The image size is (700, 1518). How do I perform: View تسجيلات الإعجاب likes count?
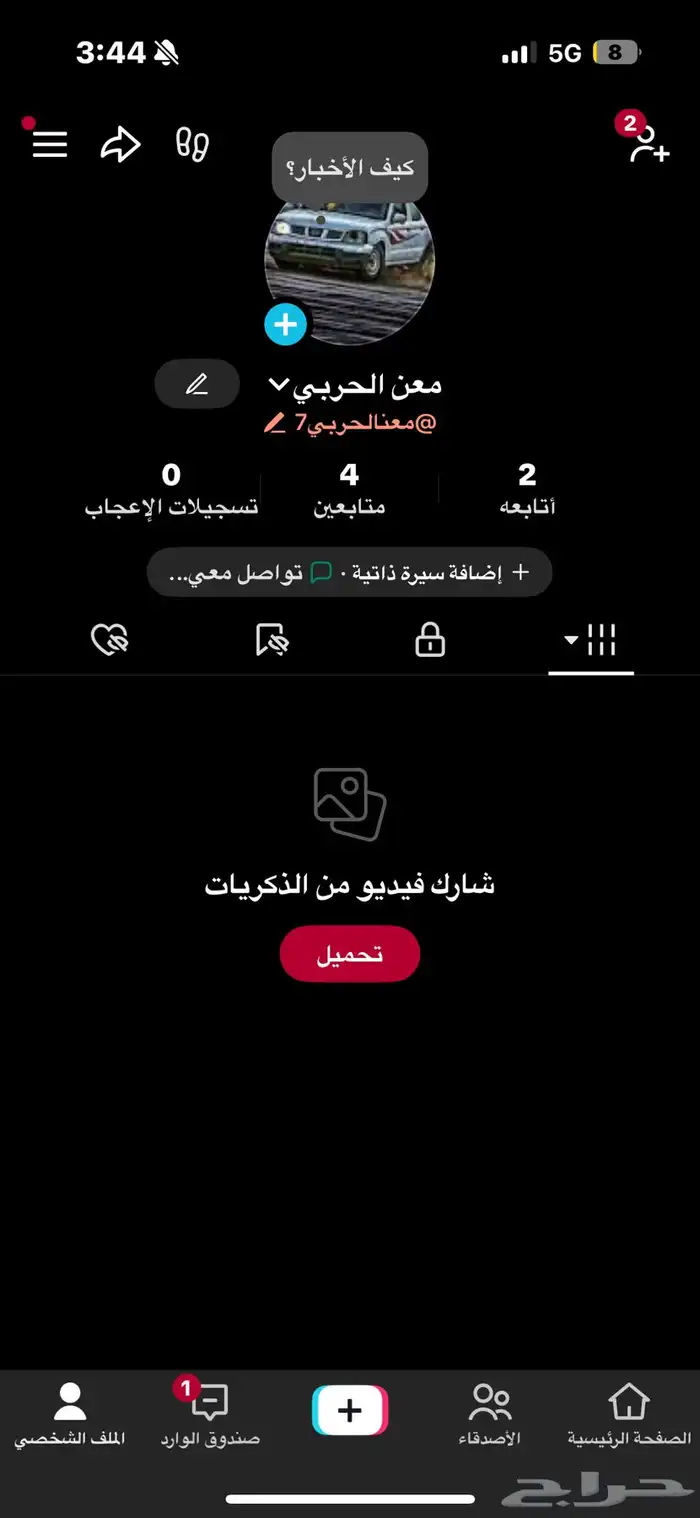coord(171,489)
